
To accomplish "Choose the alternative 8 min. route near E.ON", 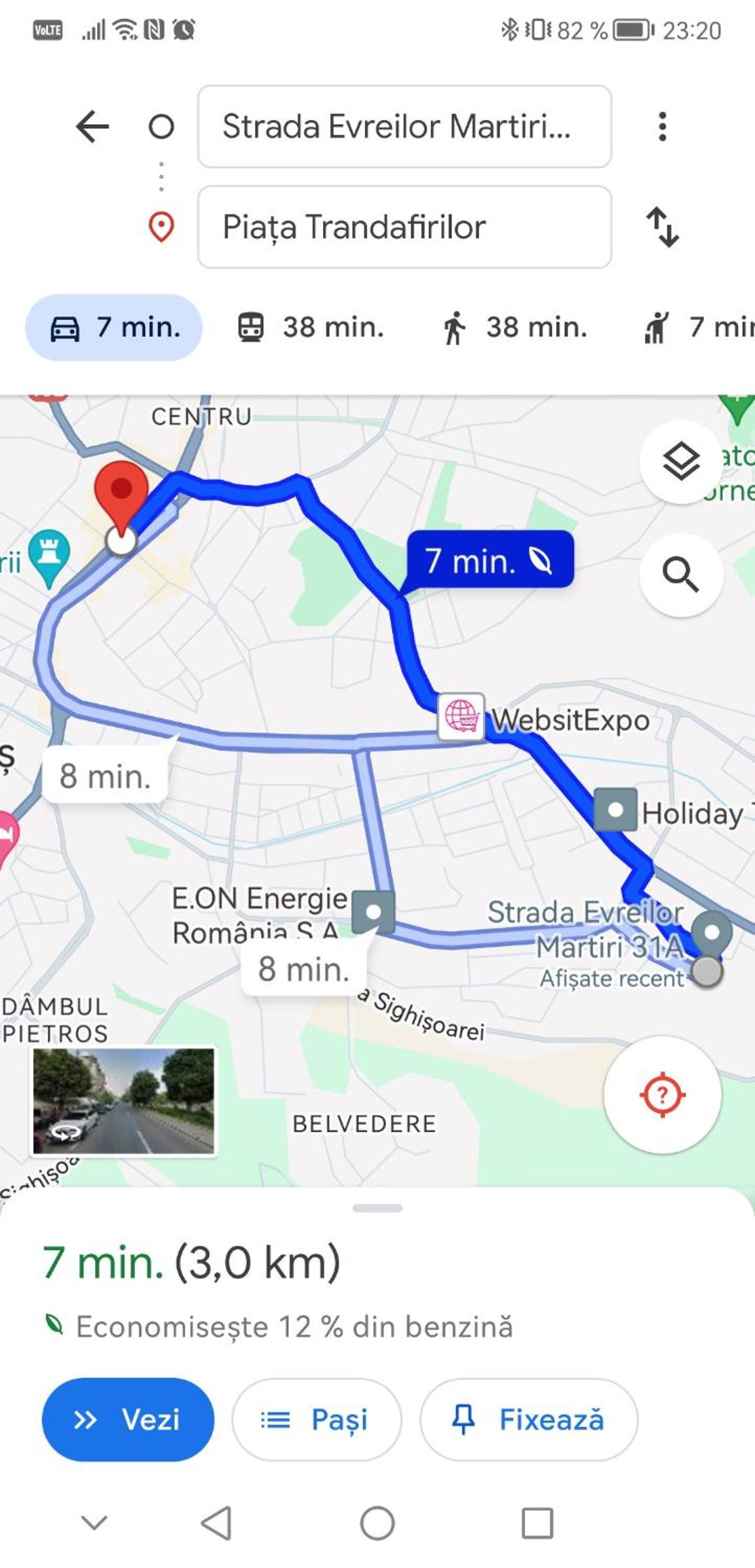I will coord(304,969).
